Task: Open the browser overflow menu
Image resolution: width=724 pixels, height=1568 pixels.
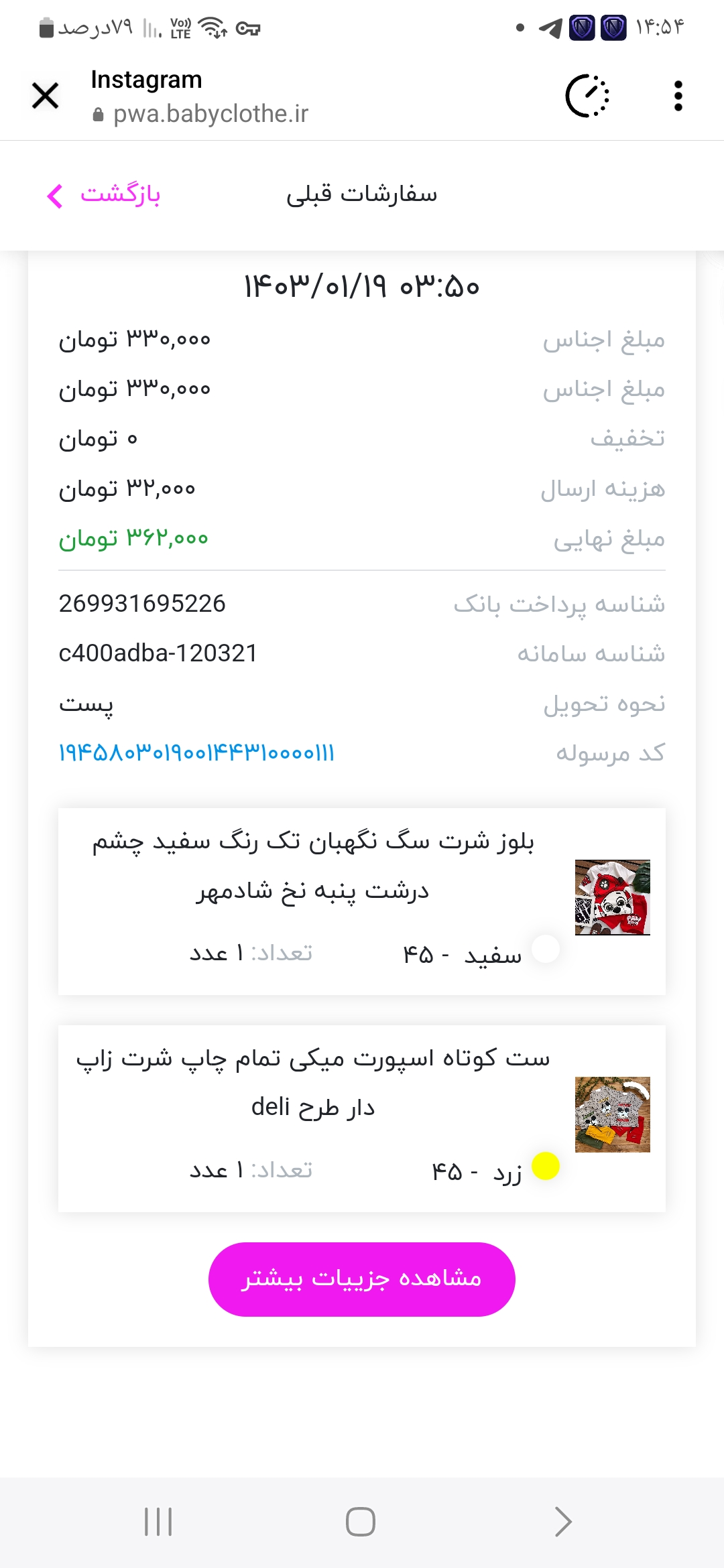Action: click(678, 96)
